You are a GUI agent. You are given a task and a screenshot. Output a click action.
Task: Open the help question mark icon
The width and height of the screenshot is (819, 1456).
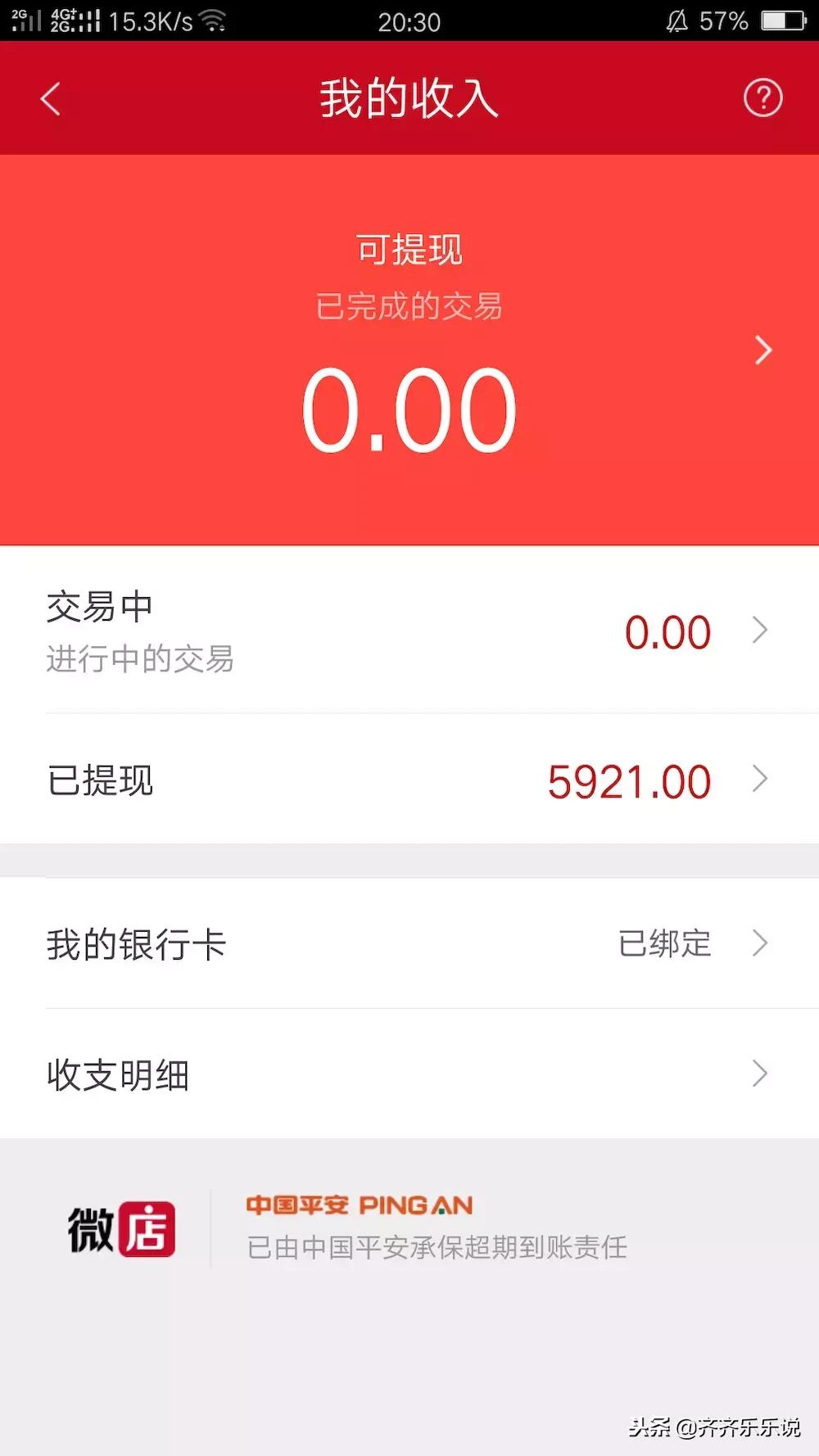click(762, 97)
